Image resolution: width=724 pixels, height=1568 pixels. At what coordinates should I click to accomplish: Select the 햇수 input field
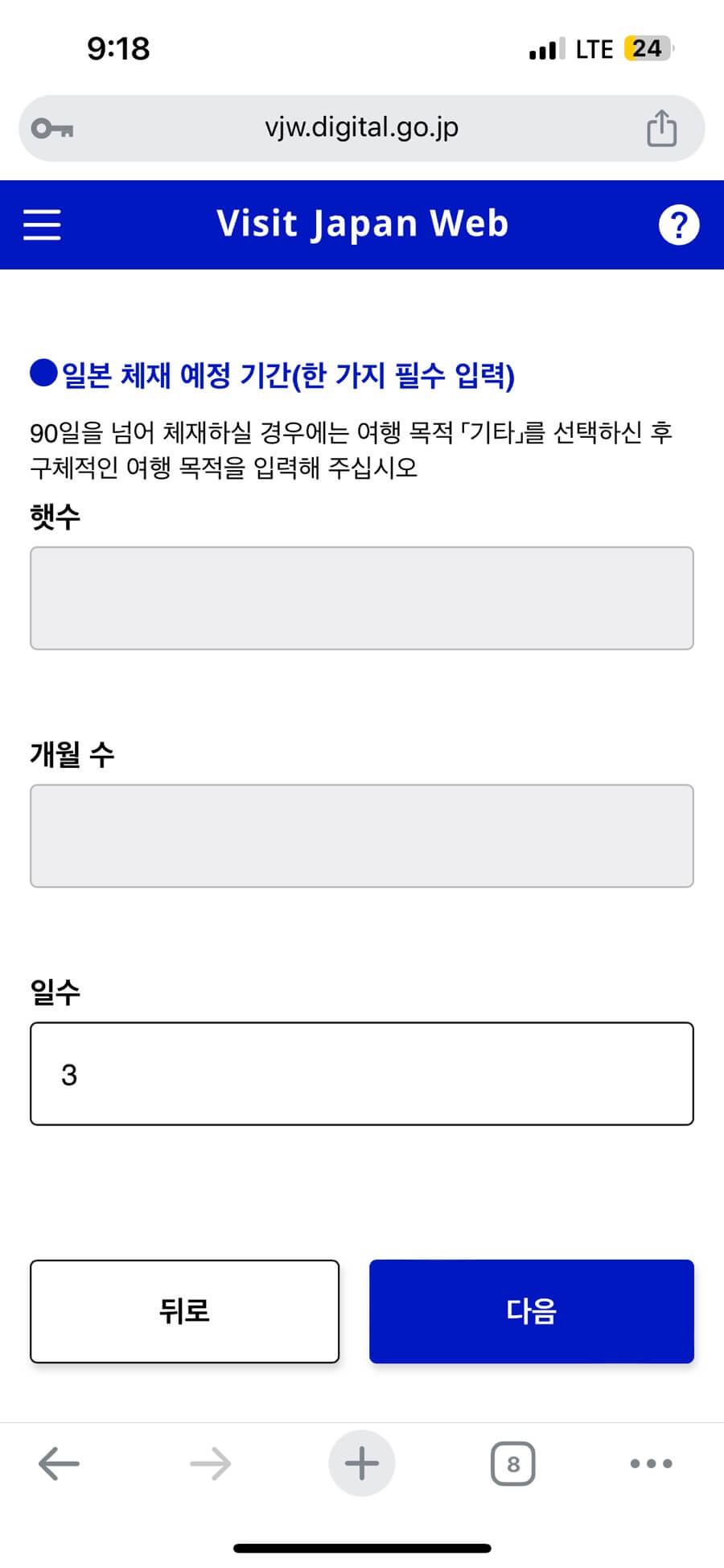pos(362,598)
